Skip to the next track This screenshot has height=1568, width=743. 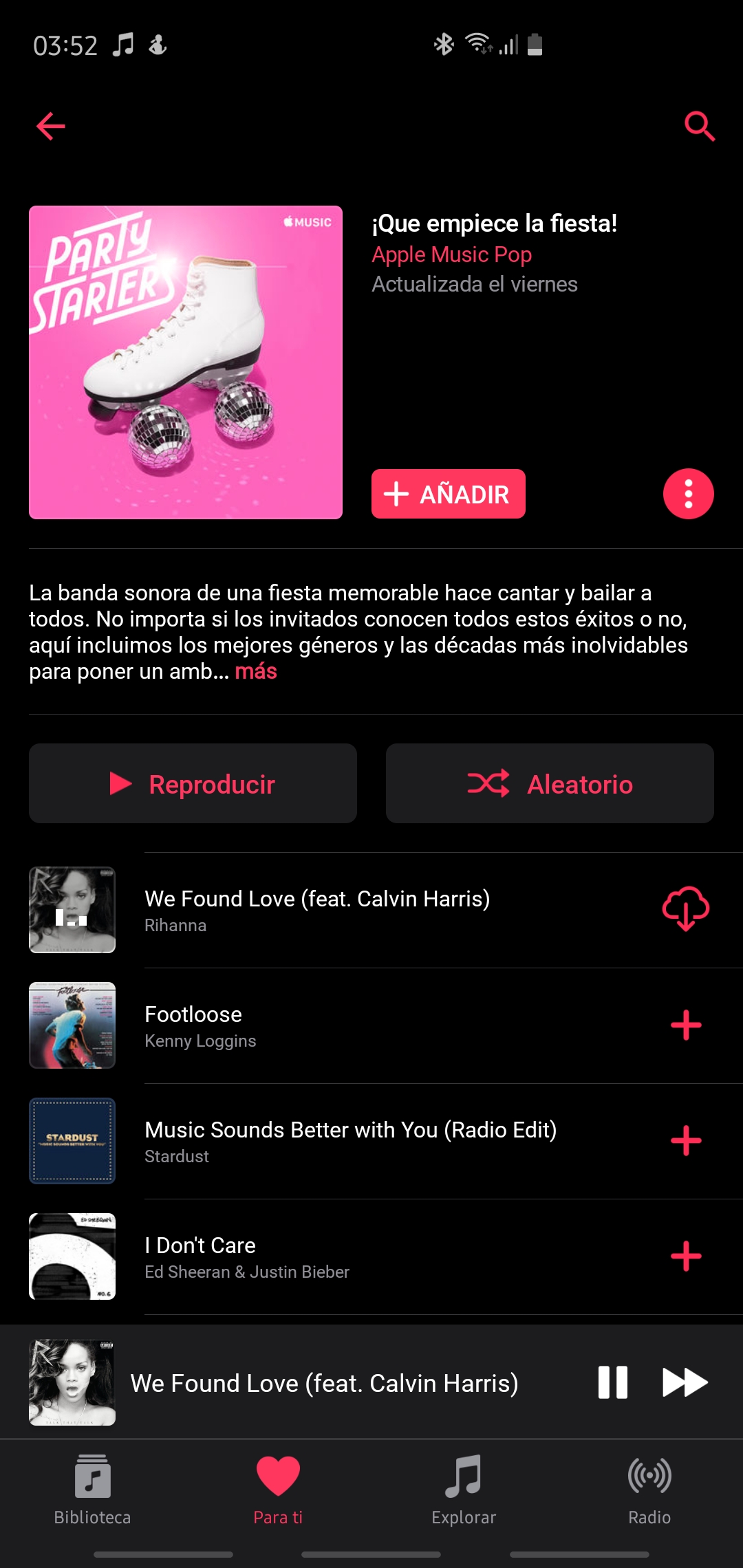[685, 1382]
